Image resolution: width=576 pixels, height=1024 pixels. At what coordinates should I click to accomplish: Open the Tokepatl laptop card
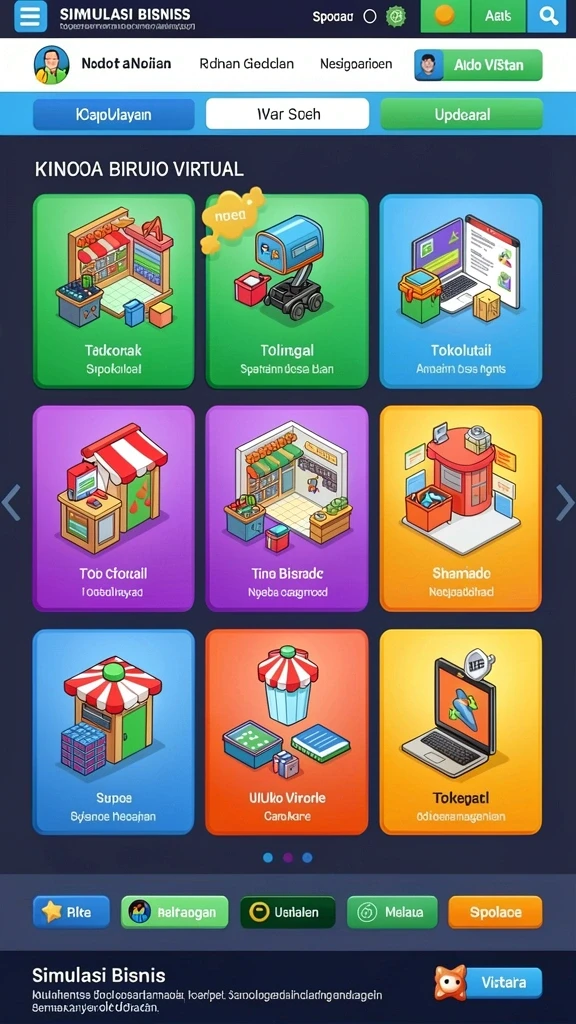[460, 732]
